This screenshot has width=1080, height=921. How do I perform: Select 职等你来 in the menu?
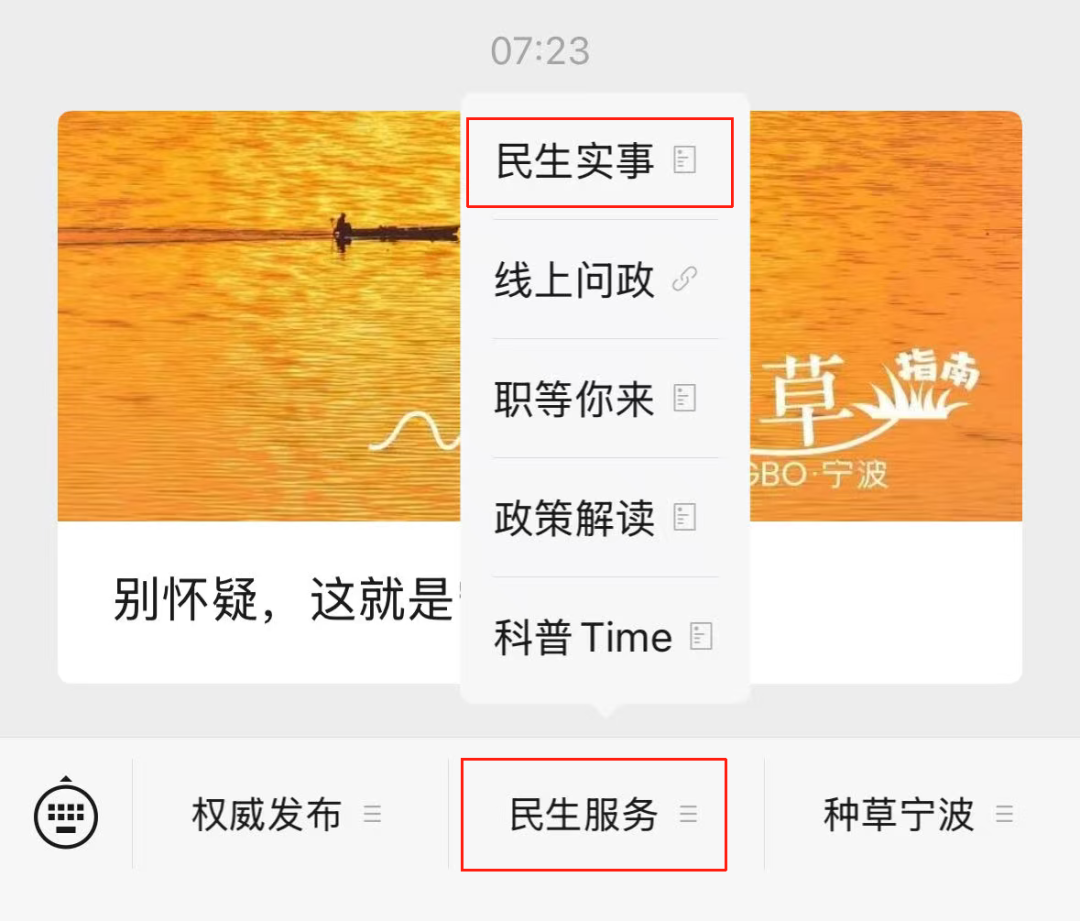coord(599,399)
